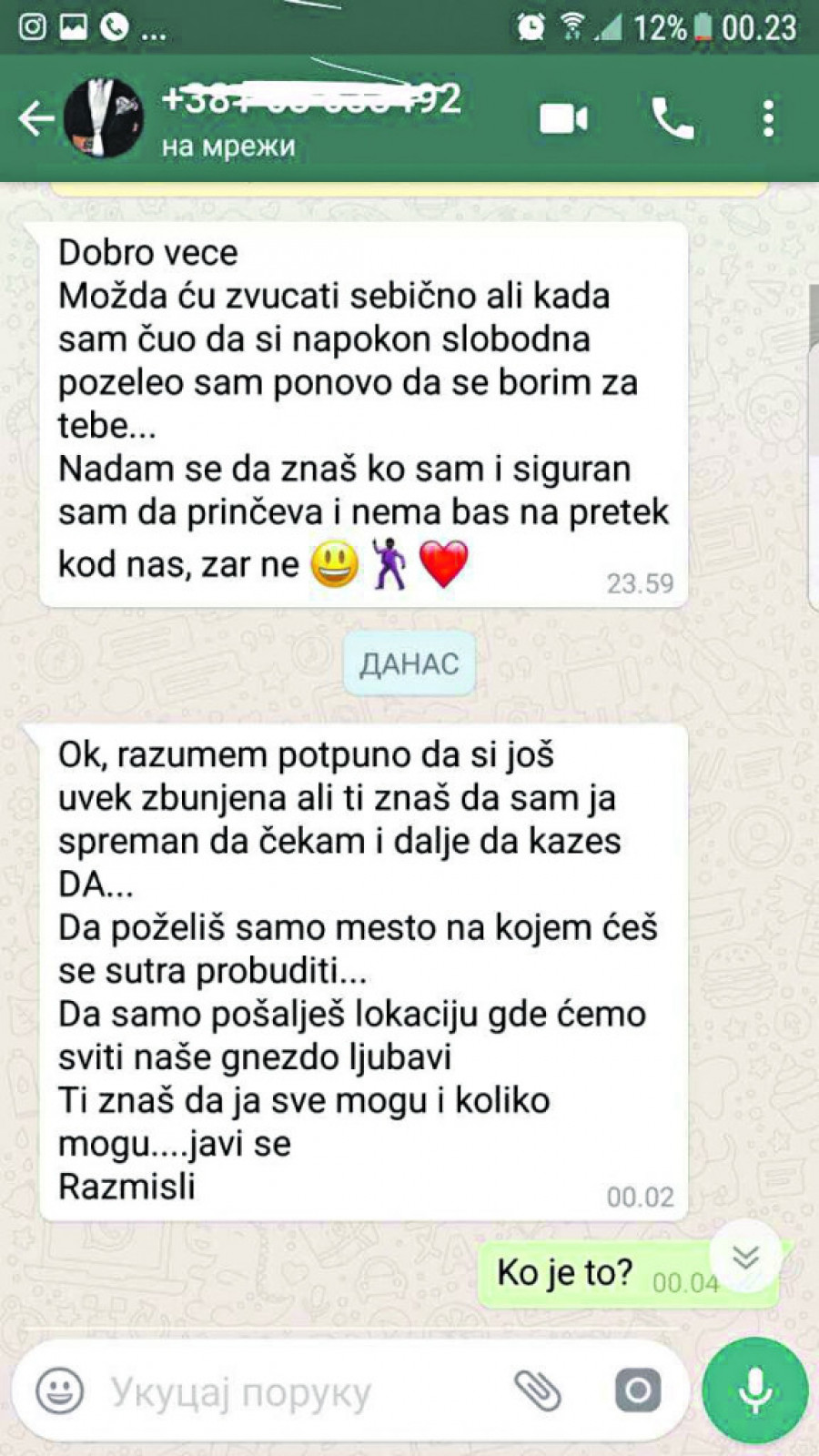Open the emoji picker
The image size is (819, 1456).
tap(60, 1391)
